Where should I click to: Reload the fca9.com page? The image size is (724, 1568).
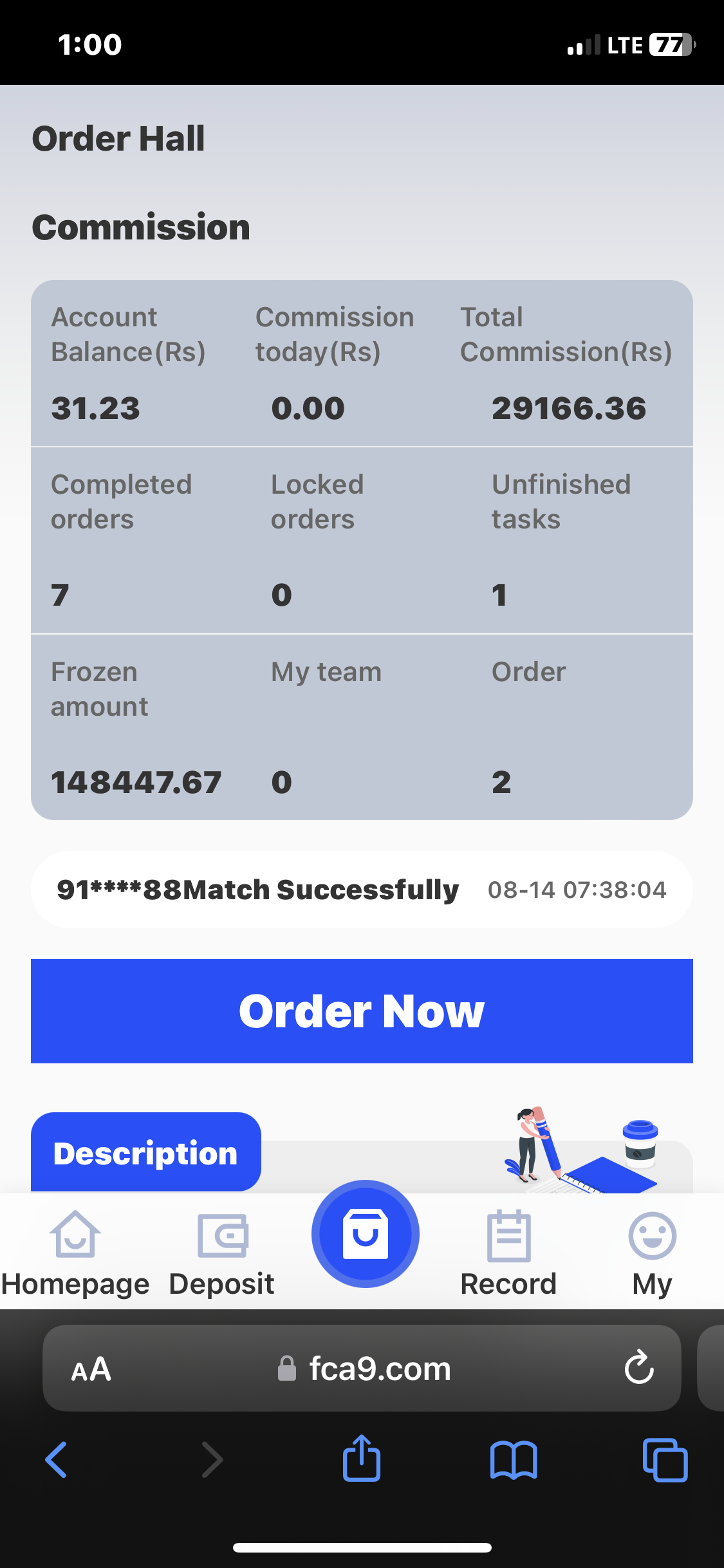tap(639, 1368)
